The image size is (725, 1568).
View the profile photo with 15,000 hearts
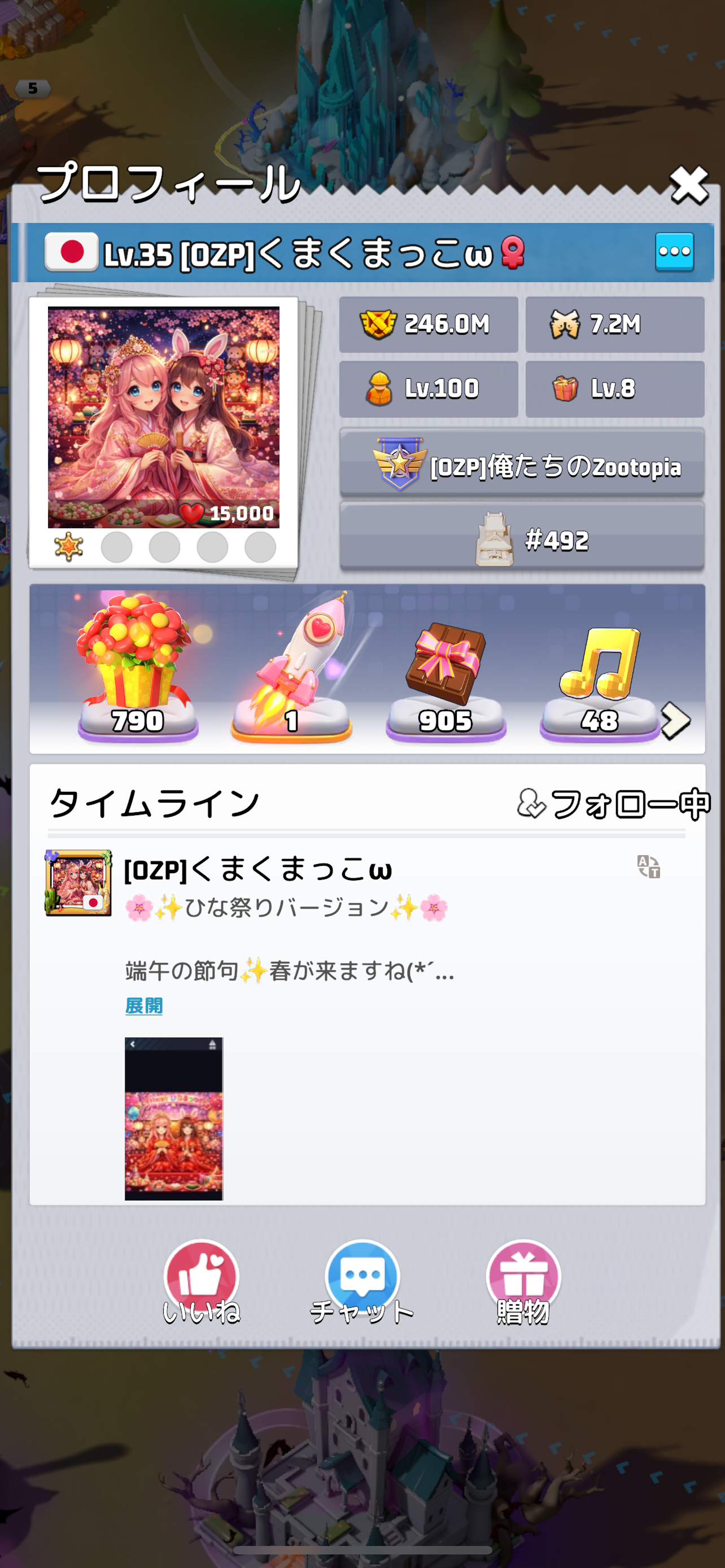coord(163,417)
